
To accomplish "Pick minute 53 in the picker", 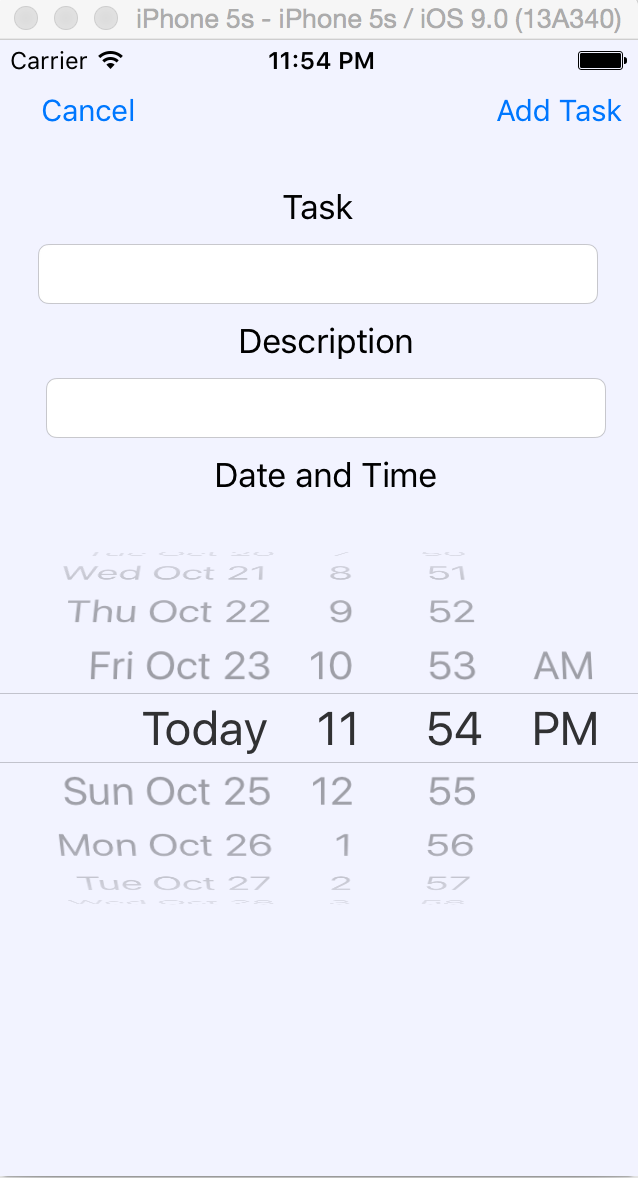I will tap(452, 666).
